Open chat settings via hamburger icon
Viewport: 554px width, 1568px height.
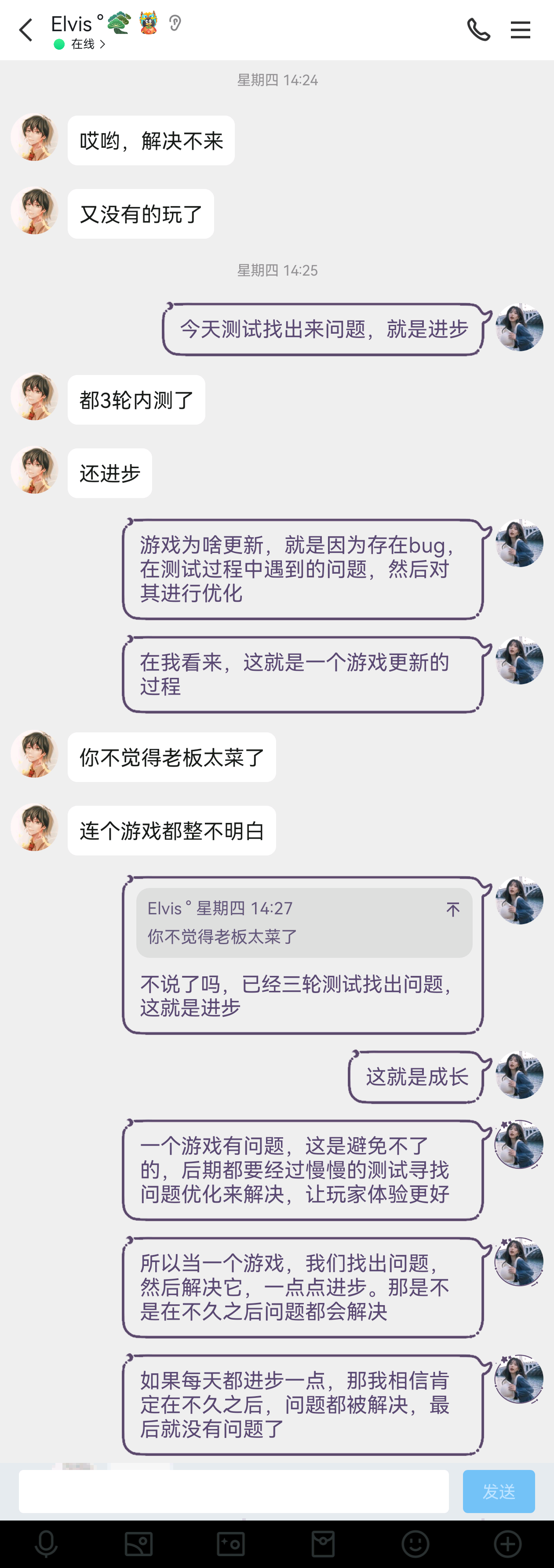520,29
